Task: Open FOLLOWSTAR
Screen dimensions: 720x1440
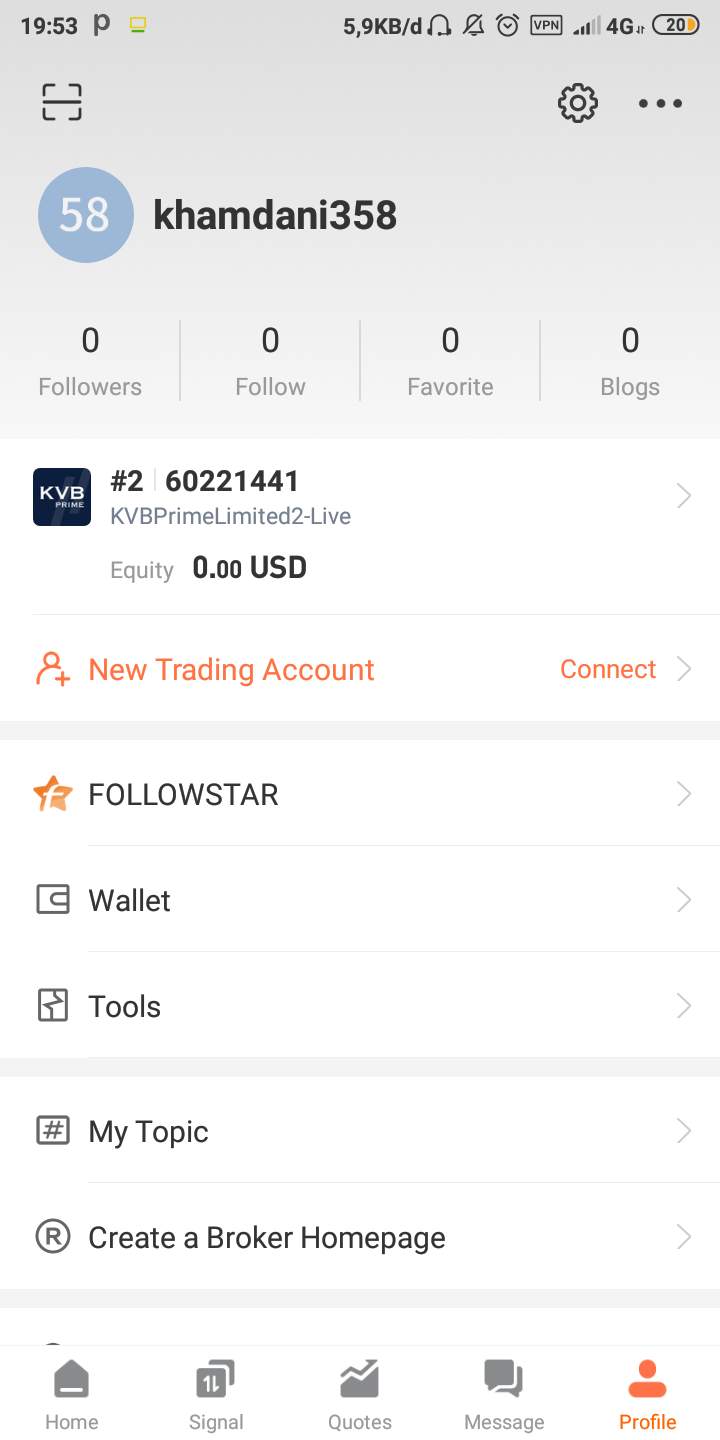Action: point(360,794)
